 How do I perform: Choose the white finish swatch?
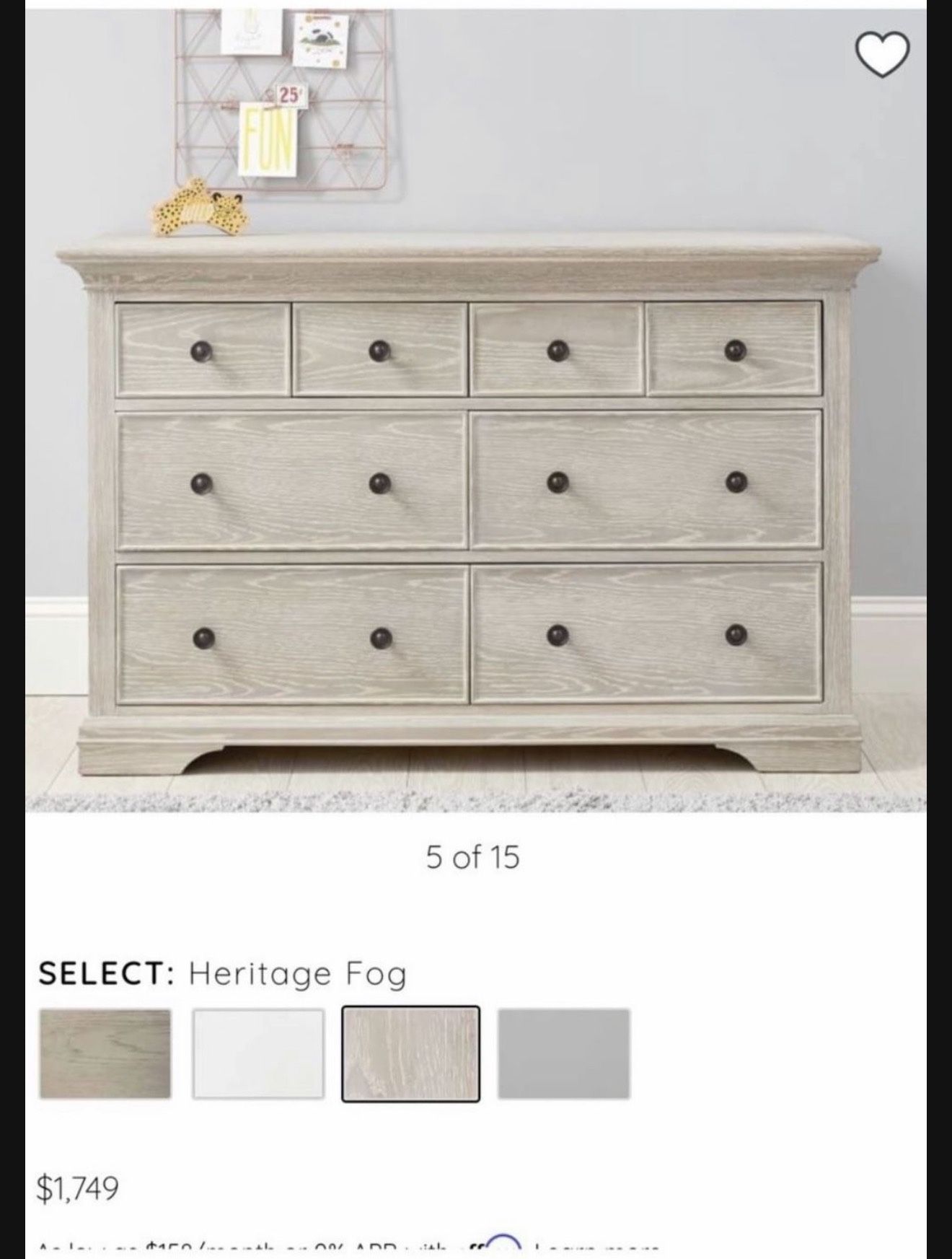point(258,1054)
